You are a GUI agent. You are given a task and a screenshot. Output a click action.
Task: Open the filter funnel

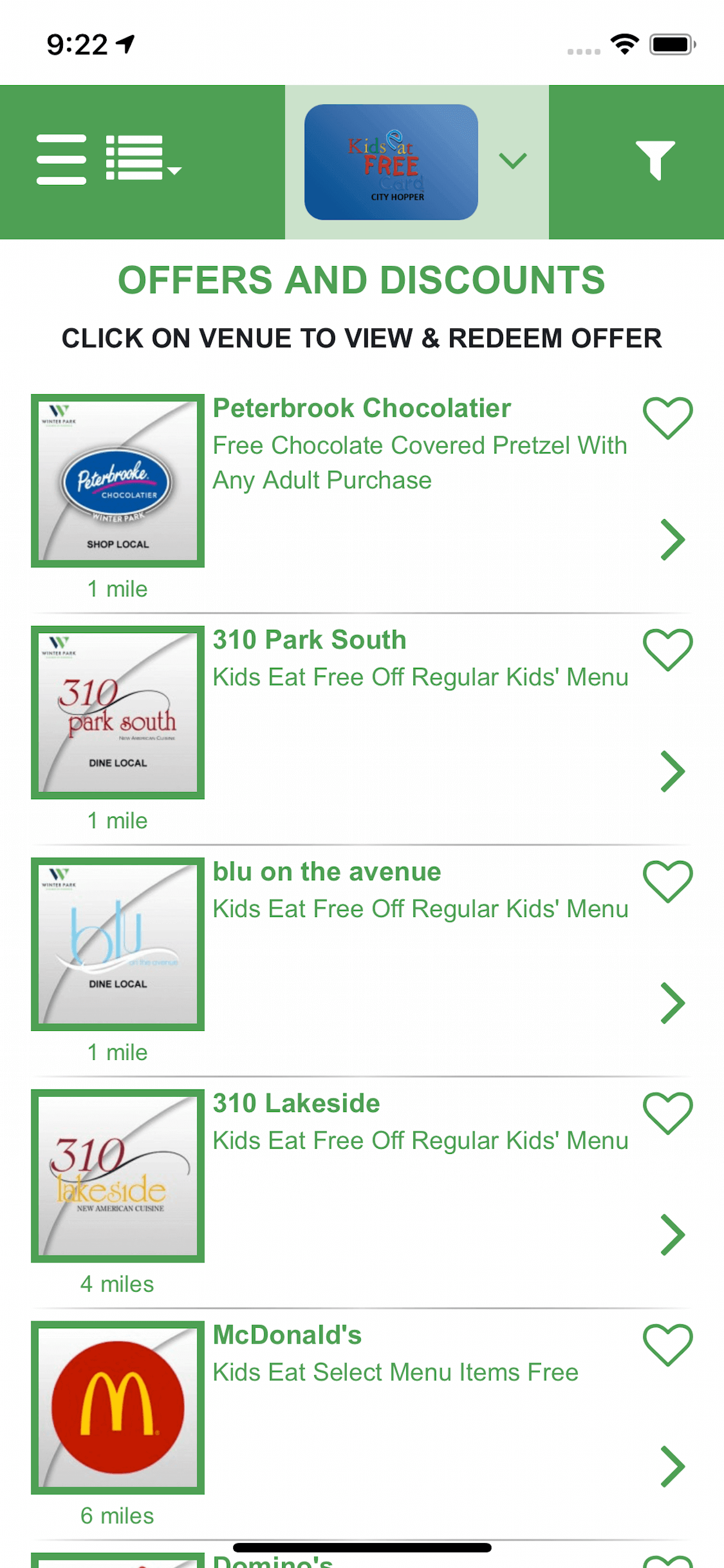click(655, 160)
